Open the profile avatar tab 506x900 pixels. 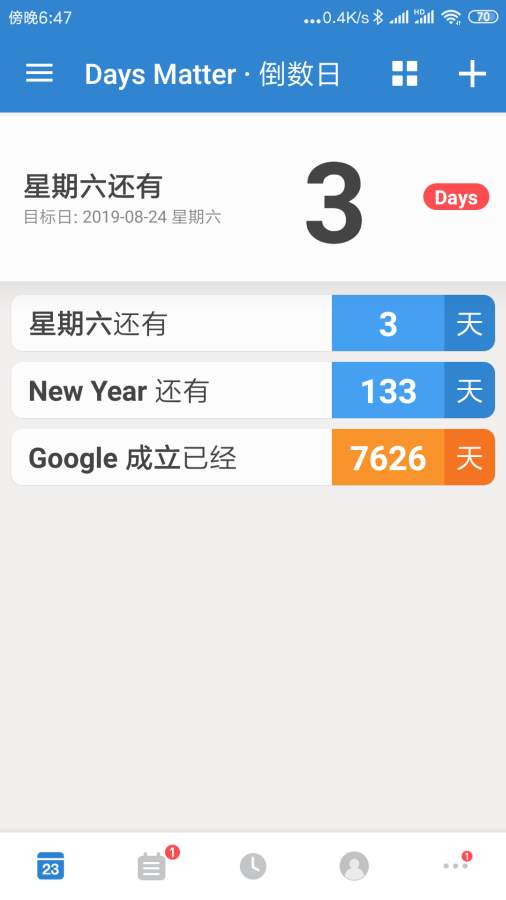tap(354, 866)
